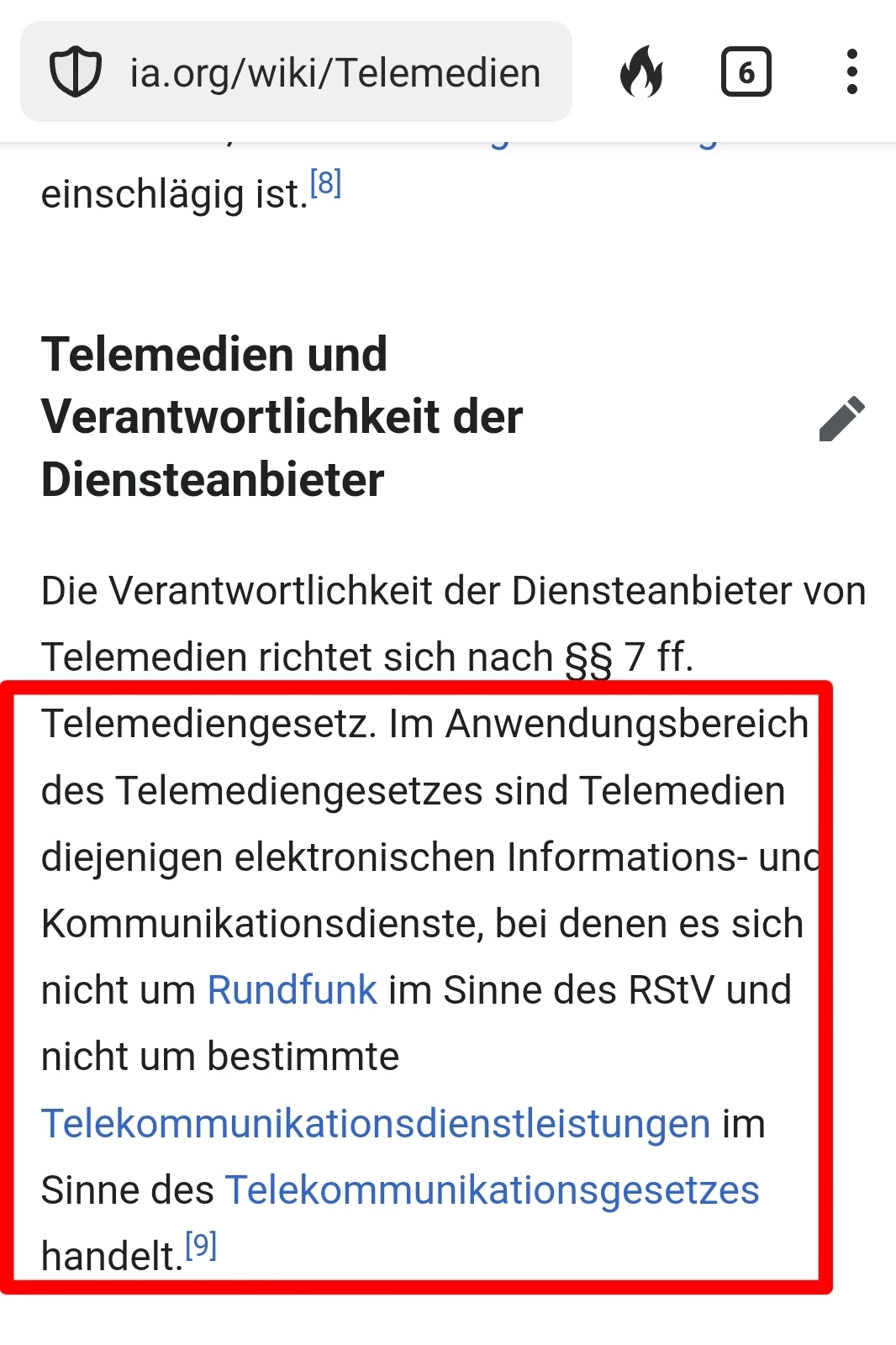Open the Telekommunikationsgesetzes link

tap(492, 1189)
